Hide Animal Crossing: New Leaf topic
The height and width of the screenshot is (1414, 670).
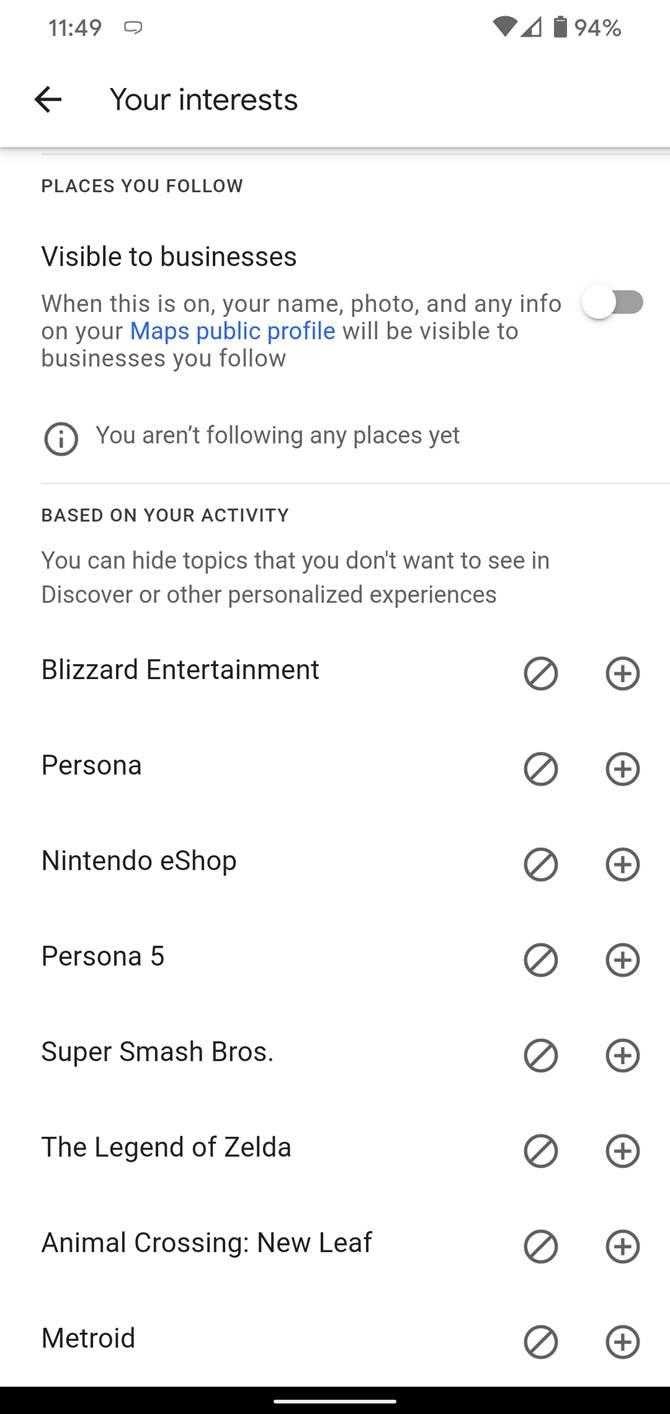(541, 1246)
